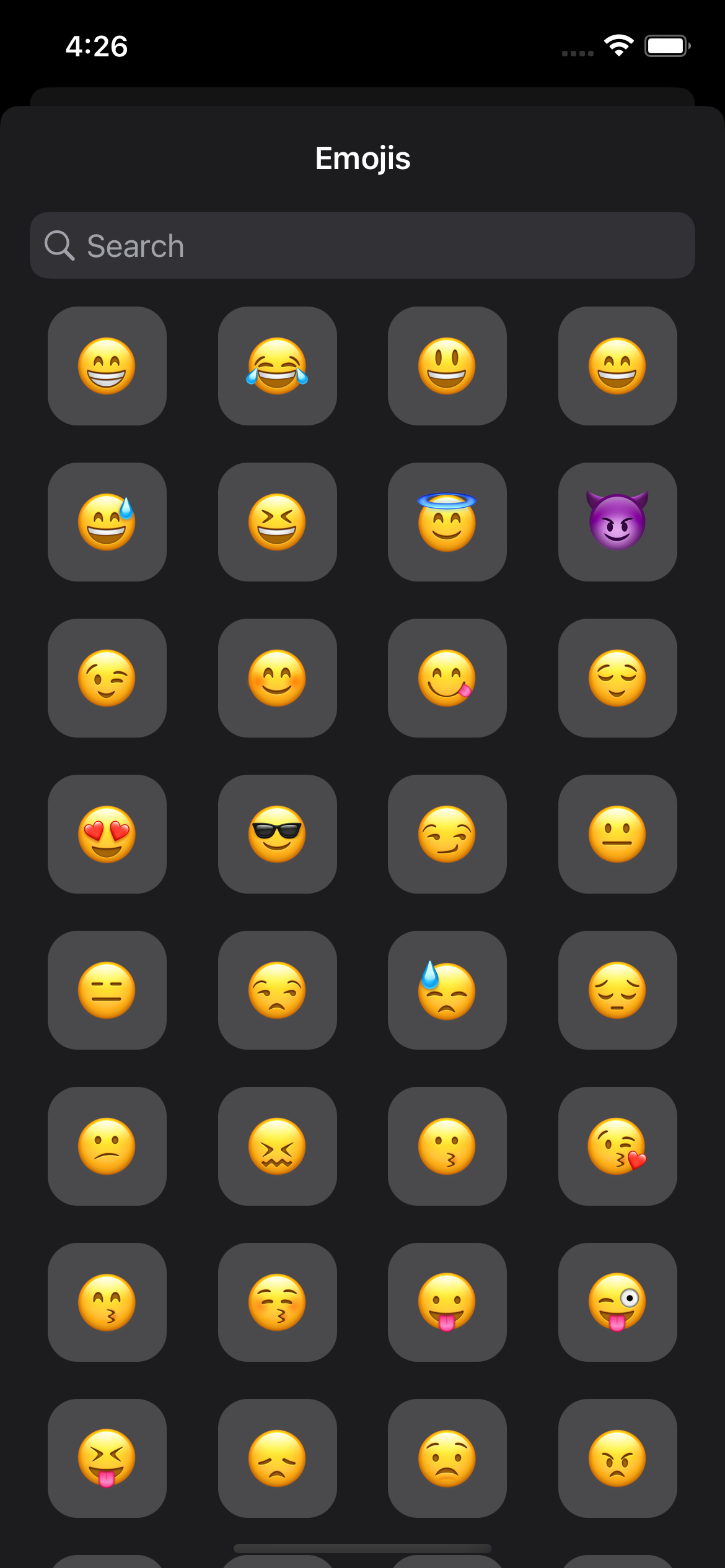Select the grinning face emoji
This screenshot has width=725, height=1568.
107,367
